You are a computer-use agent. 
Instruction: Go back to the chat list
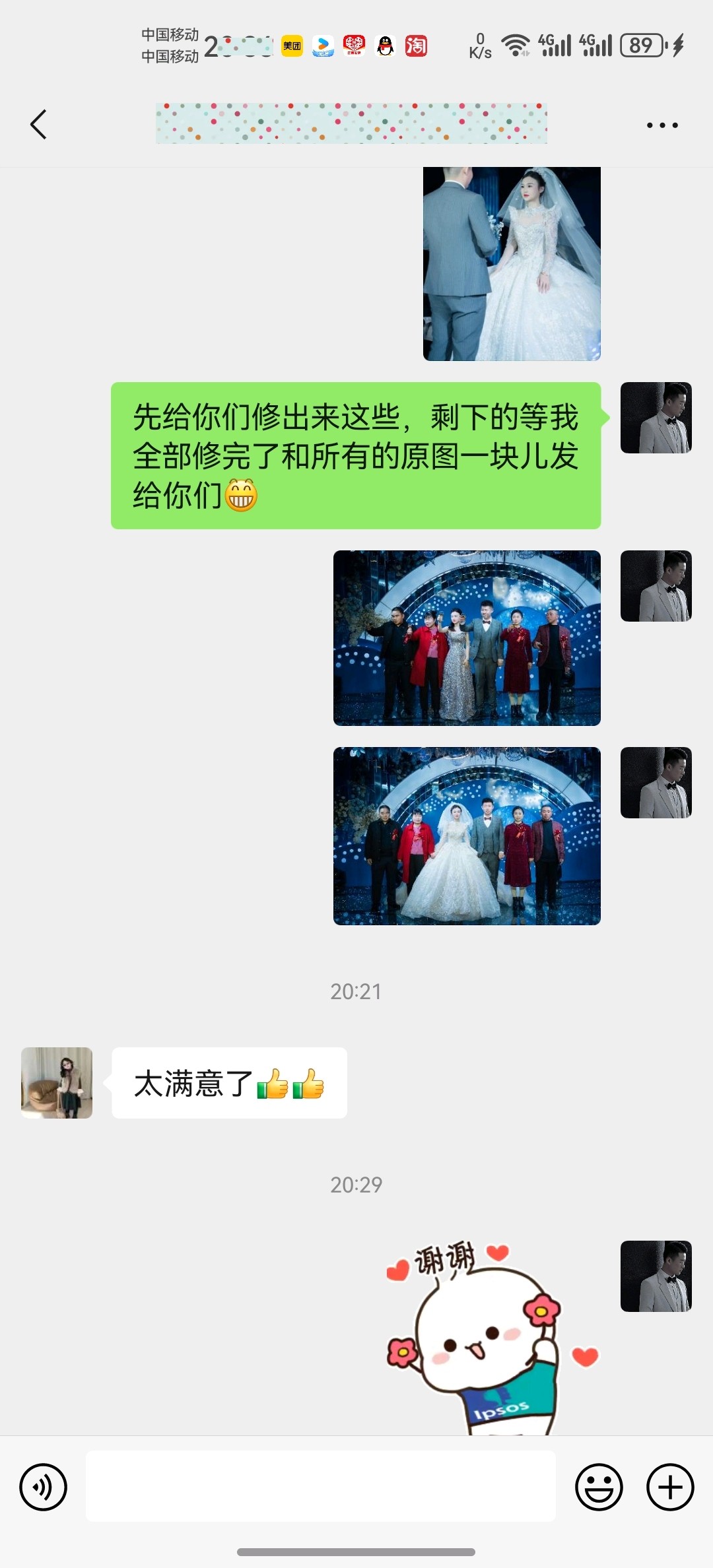coord(39,124)
